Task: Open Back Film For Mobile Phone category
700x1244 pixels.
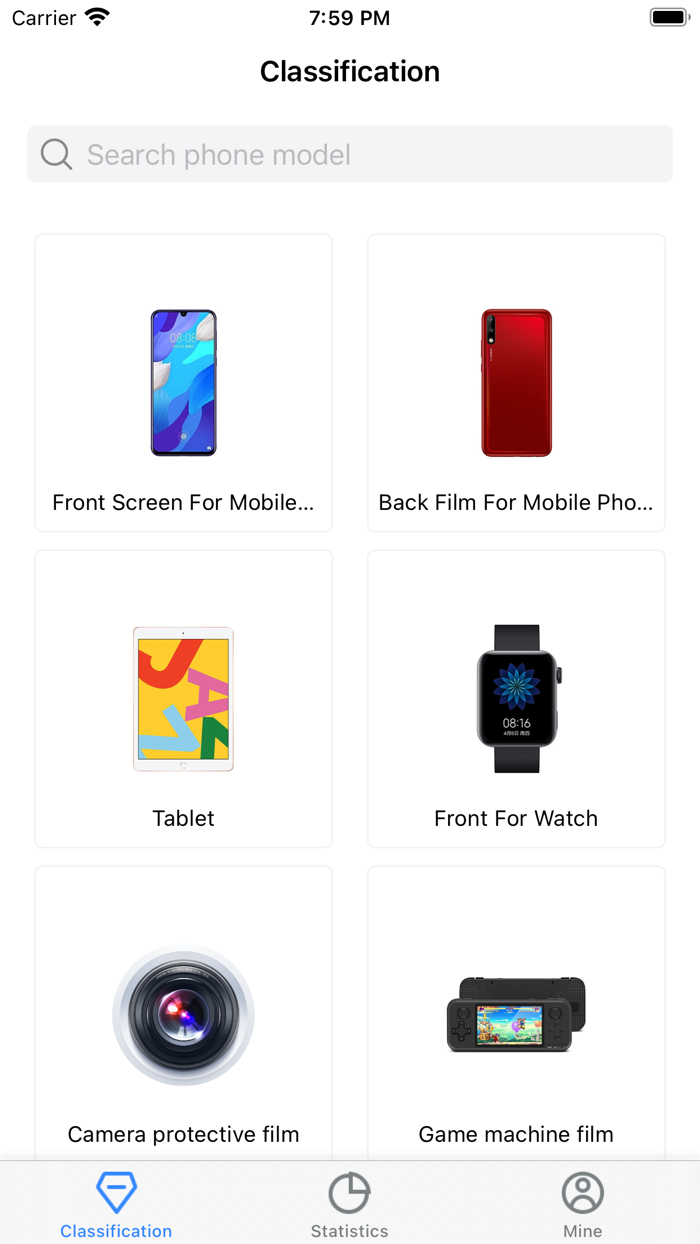Action: point(516,383)
